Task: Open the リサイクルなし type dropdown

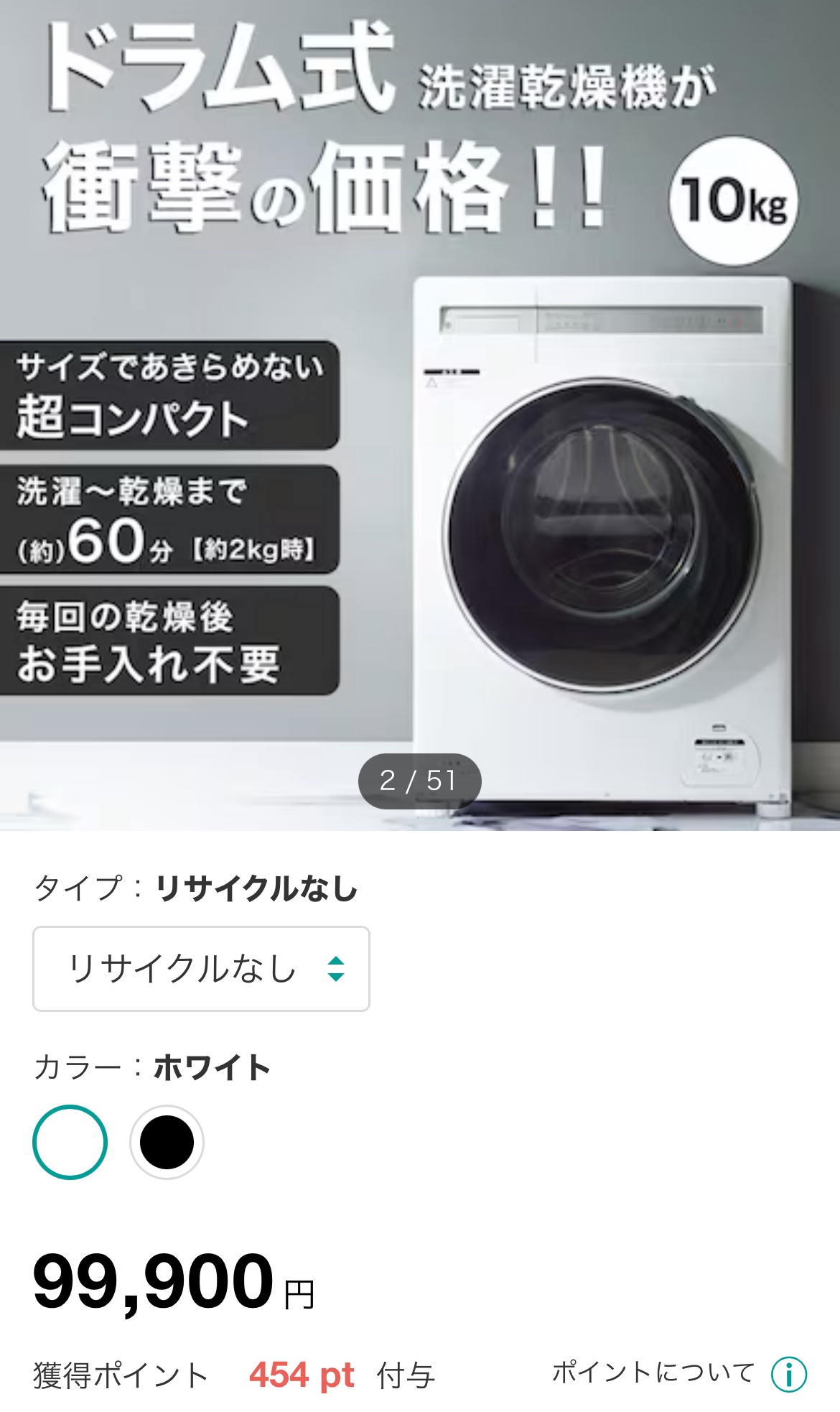Action: coord(201,968)
